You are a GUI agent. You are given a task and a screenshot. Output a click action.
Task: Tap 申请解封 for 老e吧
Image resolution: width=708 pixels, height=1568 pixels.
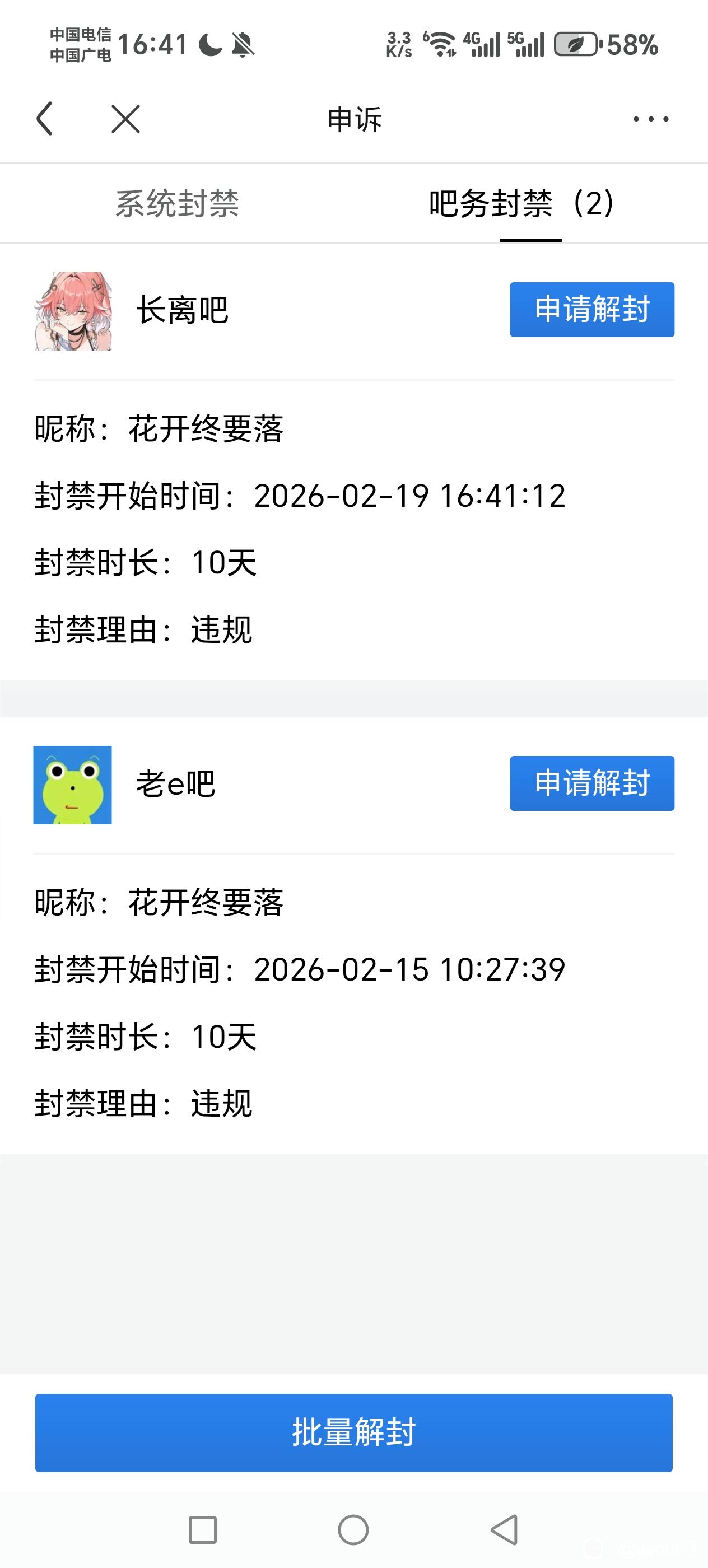tap(591, 783)
